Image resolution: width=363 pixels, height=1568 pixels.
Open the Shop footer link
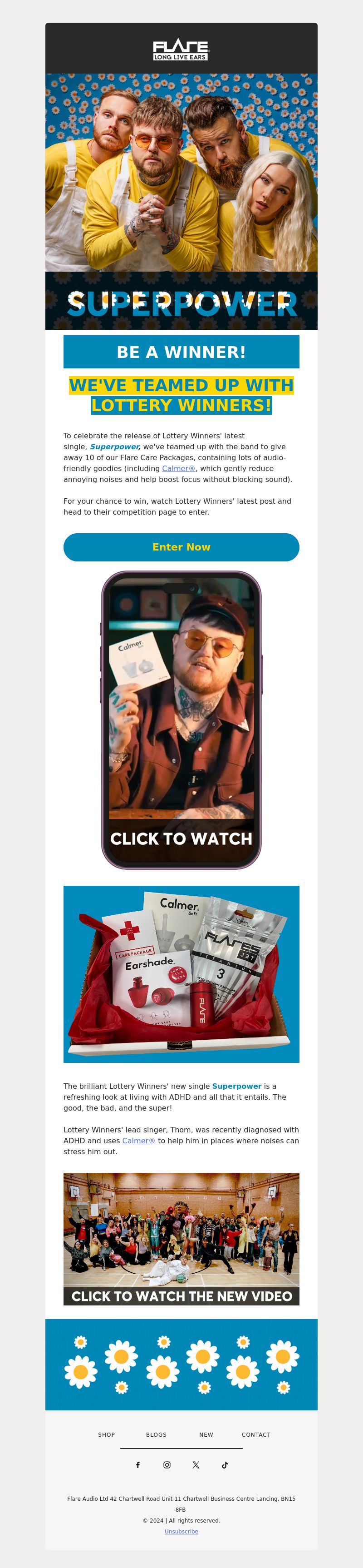[107, 1435]
